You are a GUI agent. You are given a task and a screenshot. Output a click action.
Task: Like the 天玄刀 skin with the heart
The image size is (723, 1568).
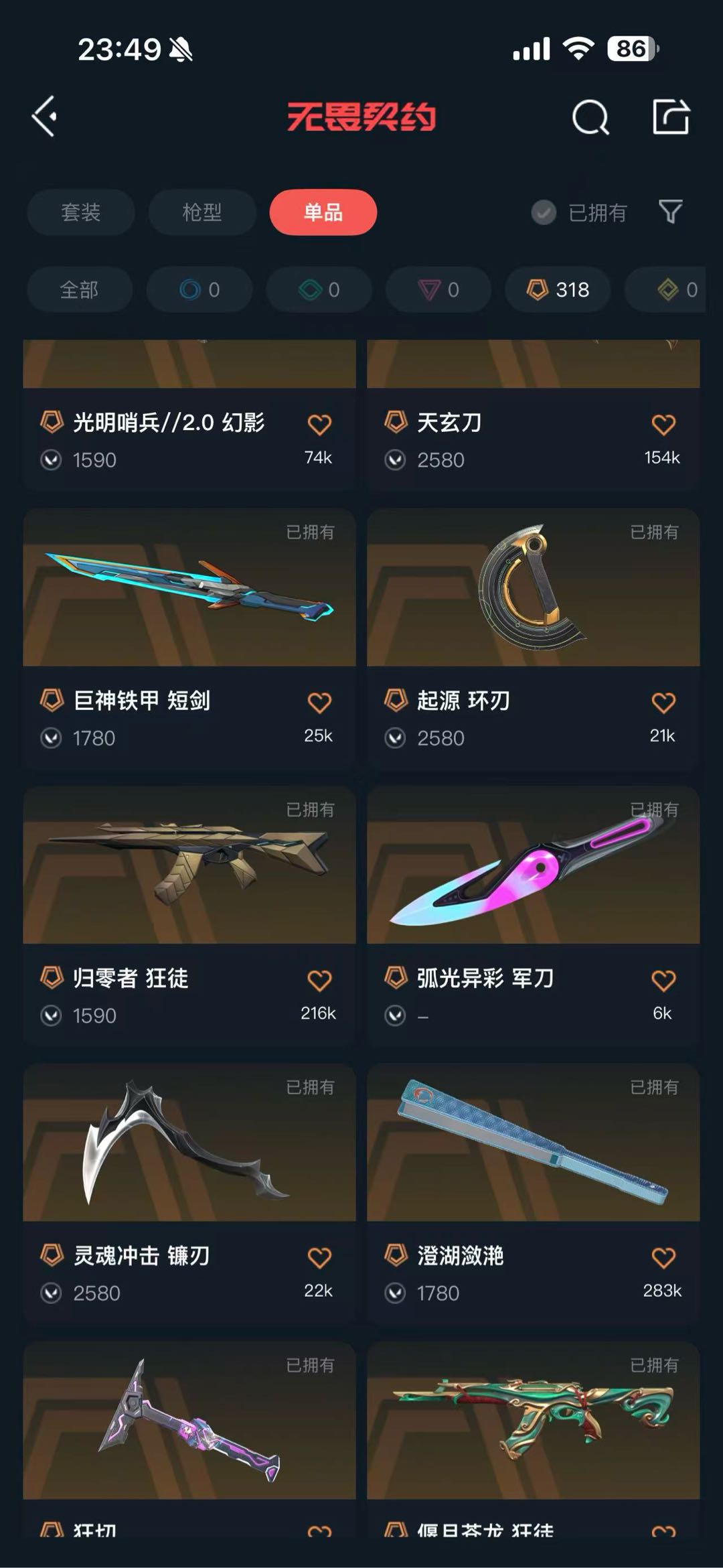(x=663, y=425)
